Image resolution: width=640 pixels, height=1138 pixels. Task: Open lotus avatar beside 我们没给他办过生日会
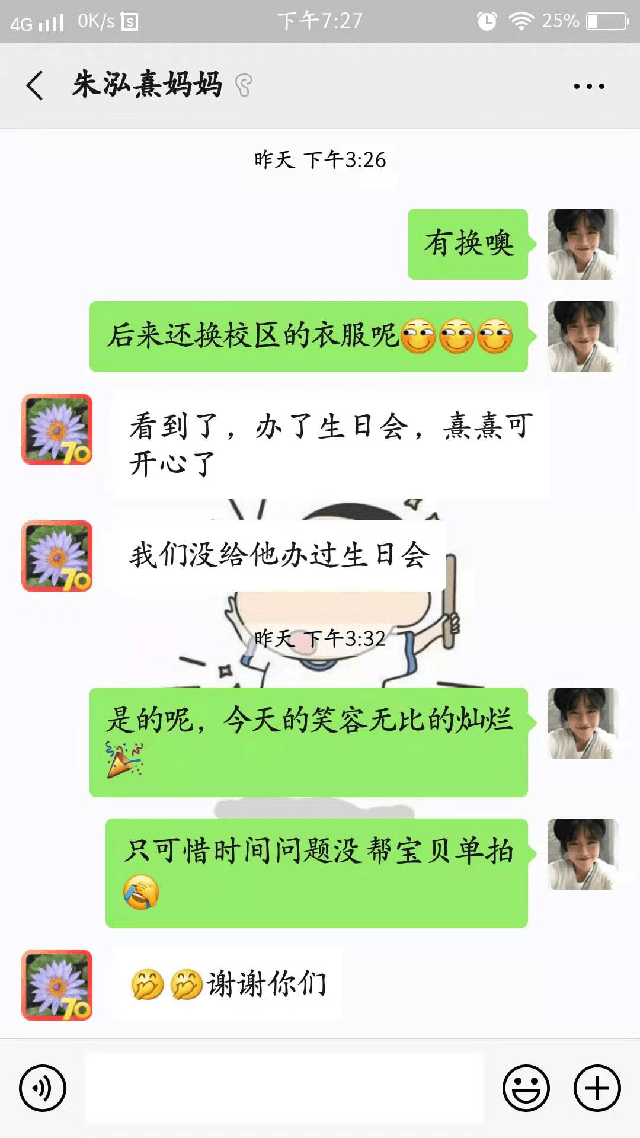point(57,555)
